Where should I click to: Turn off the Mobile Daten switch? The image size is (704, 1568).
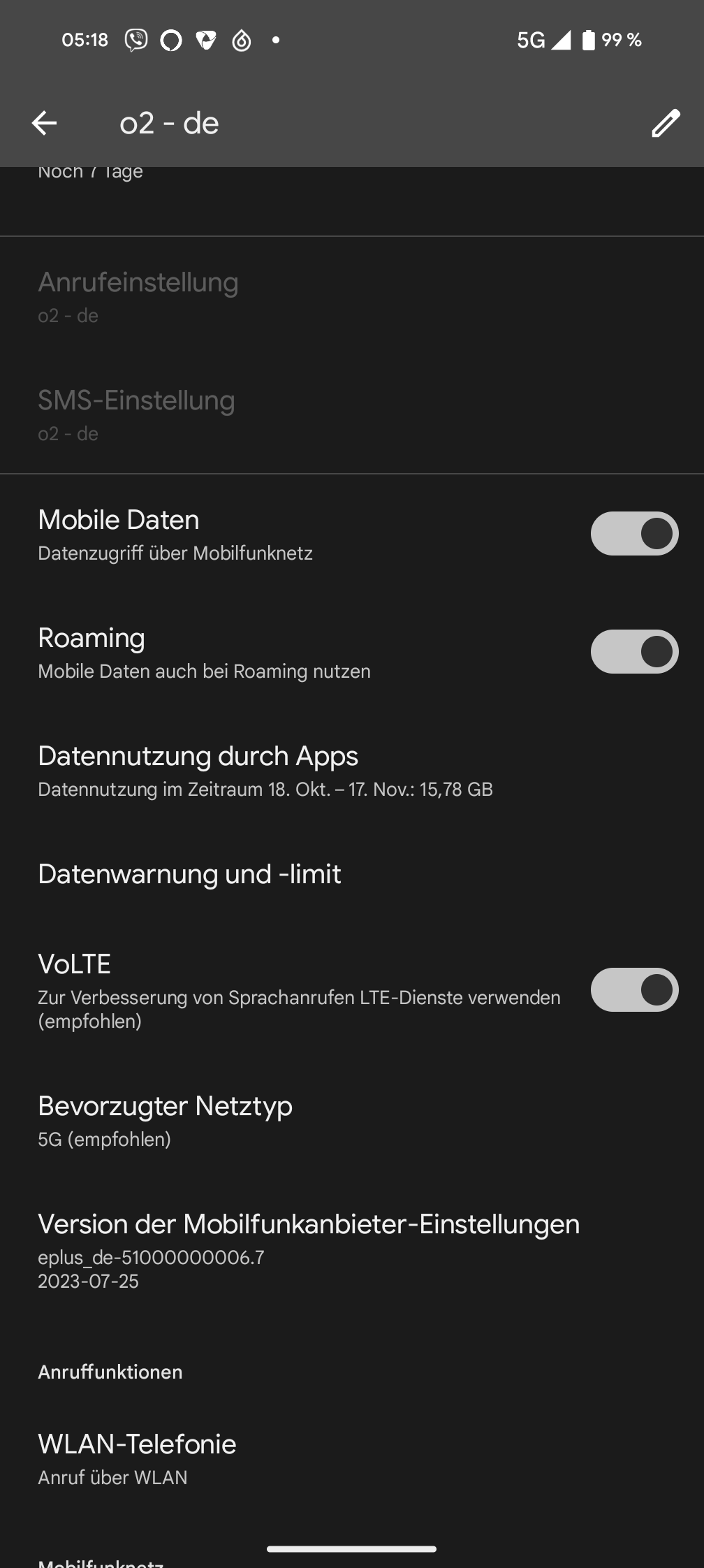pos(634,534)
